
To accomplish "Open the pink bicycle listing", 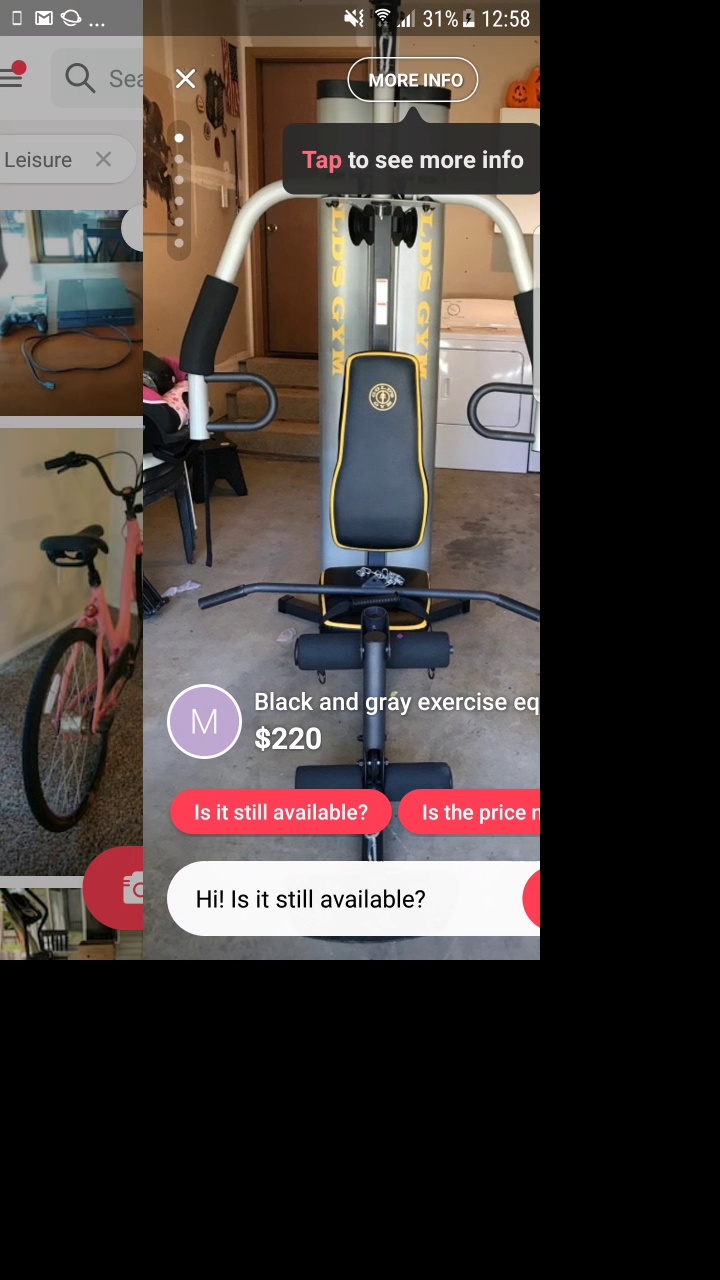I will pos(70,650).
